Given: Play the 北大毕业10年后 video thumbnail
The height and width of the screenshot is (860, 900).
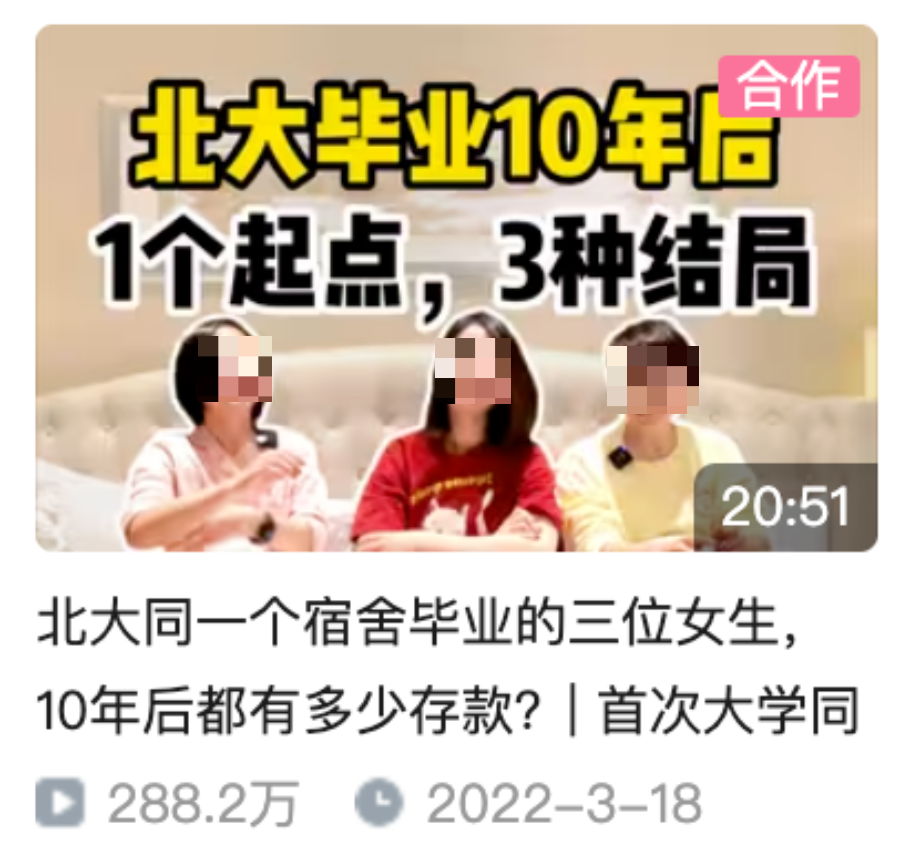Looking at the screenshot, I should click(456, 288).
